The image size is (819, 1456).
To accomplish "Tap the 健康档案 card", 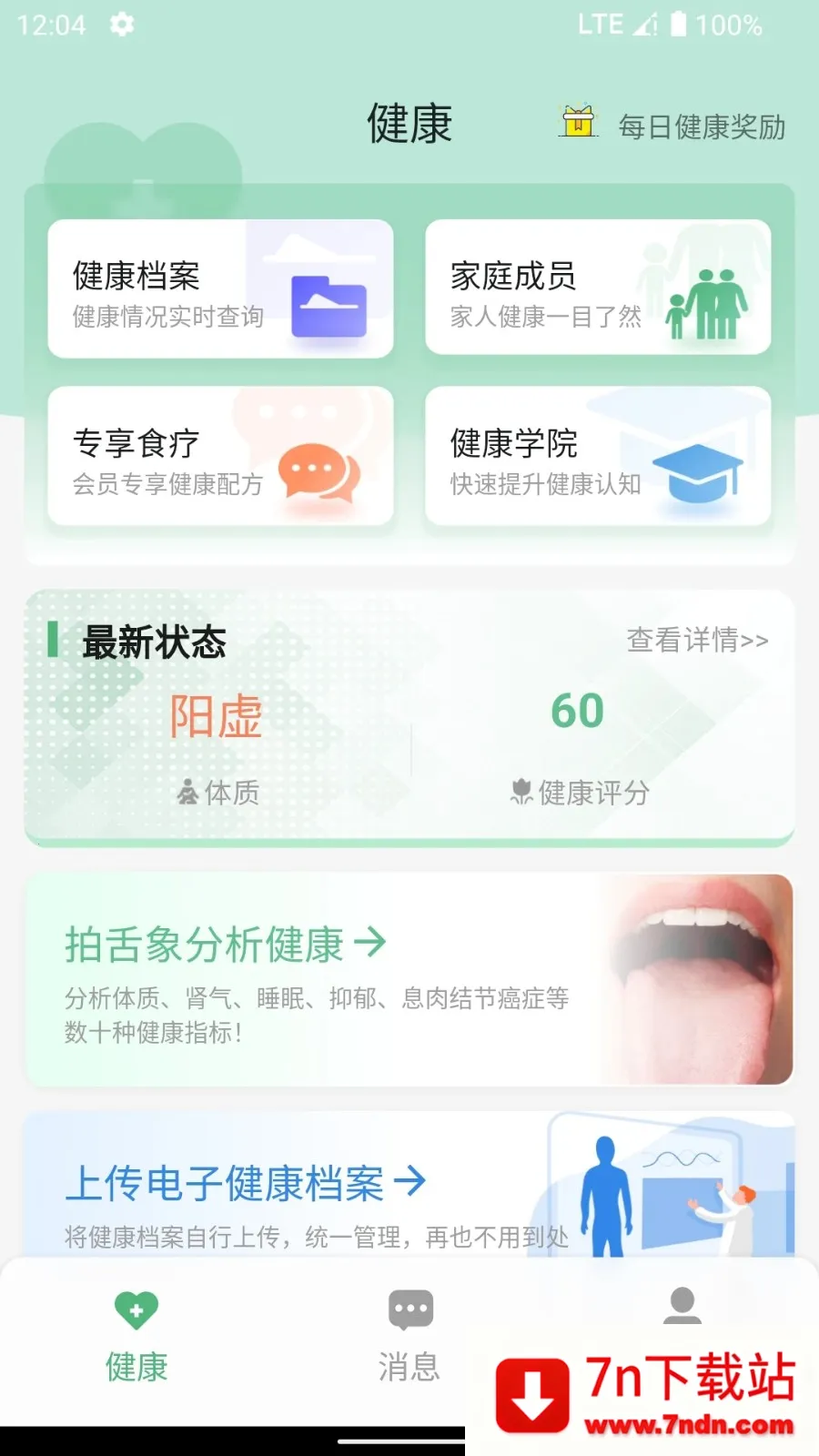I will click(220, 289).
